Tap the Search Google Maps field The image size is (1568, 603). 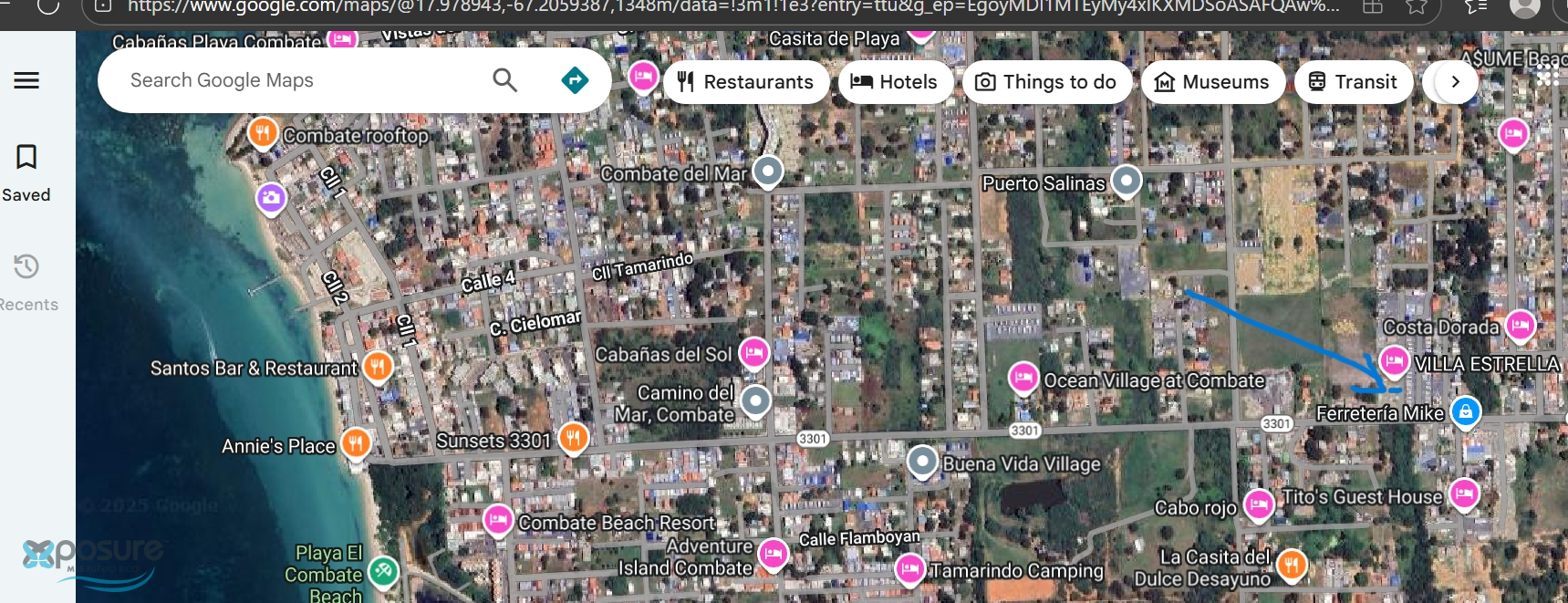click(292, 80)
